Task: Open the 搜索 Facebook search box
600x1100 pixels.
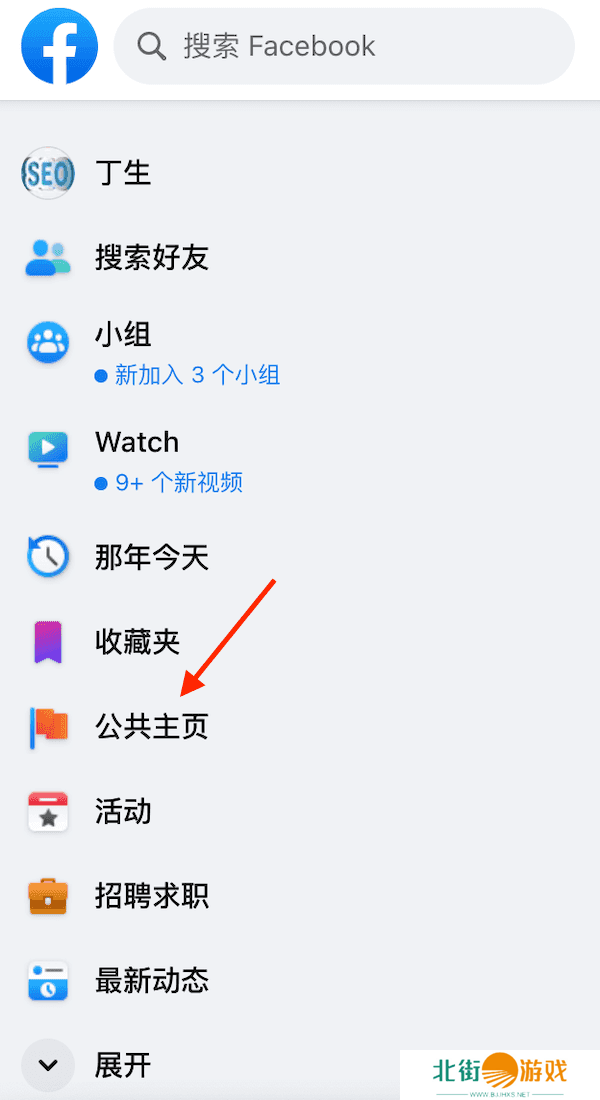Action: pyautogui.click(x=344, y=46)
